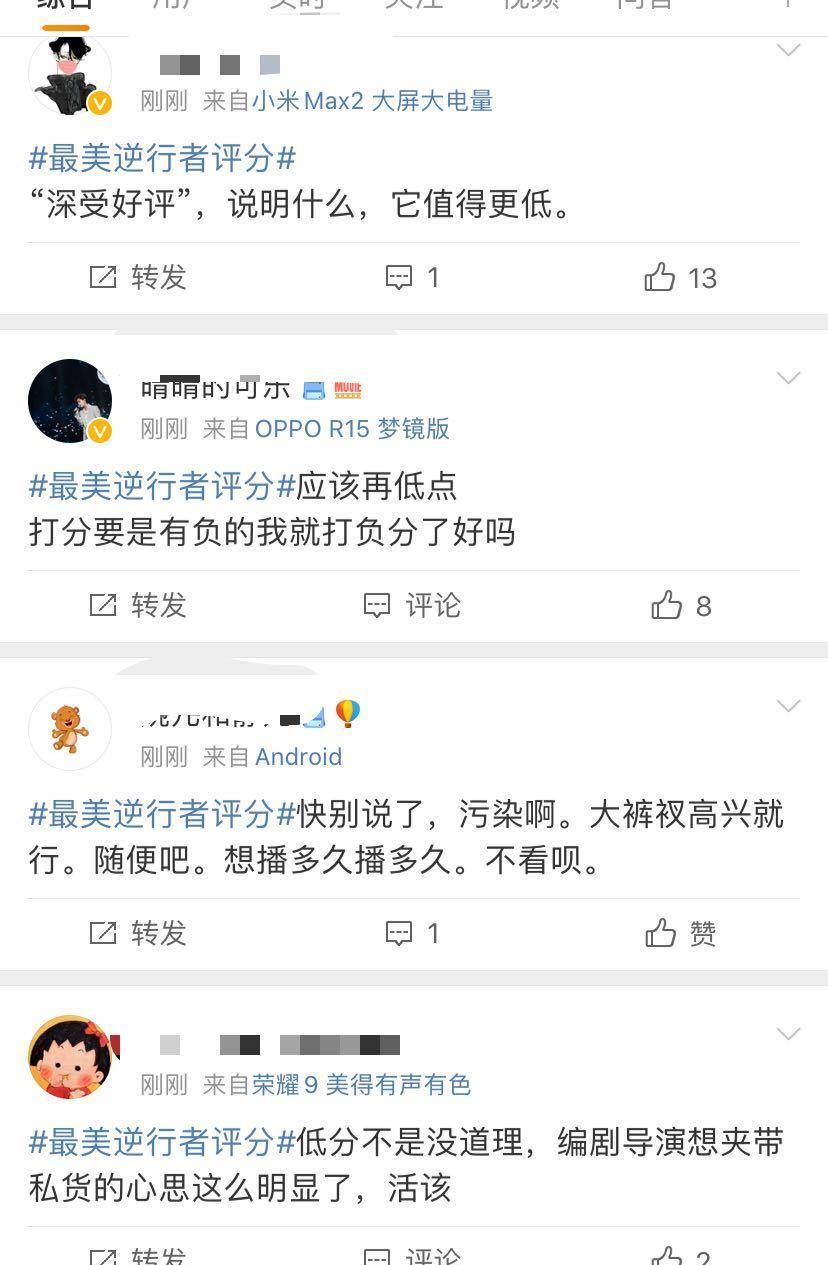828x1265 pixels.
Task: Open the hashtag #最美逆行者评分# in the "低分不是没道理" post
Action: pyautogui.click(x=162, y=1142)
